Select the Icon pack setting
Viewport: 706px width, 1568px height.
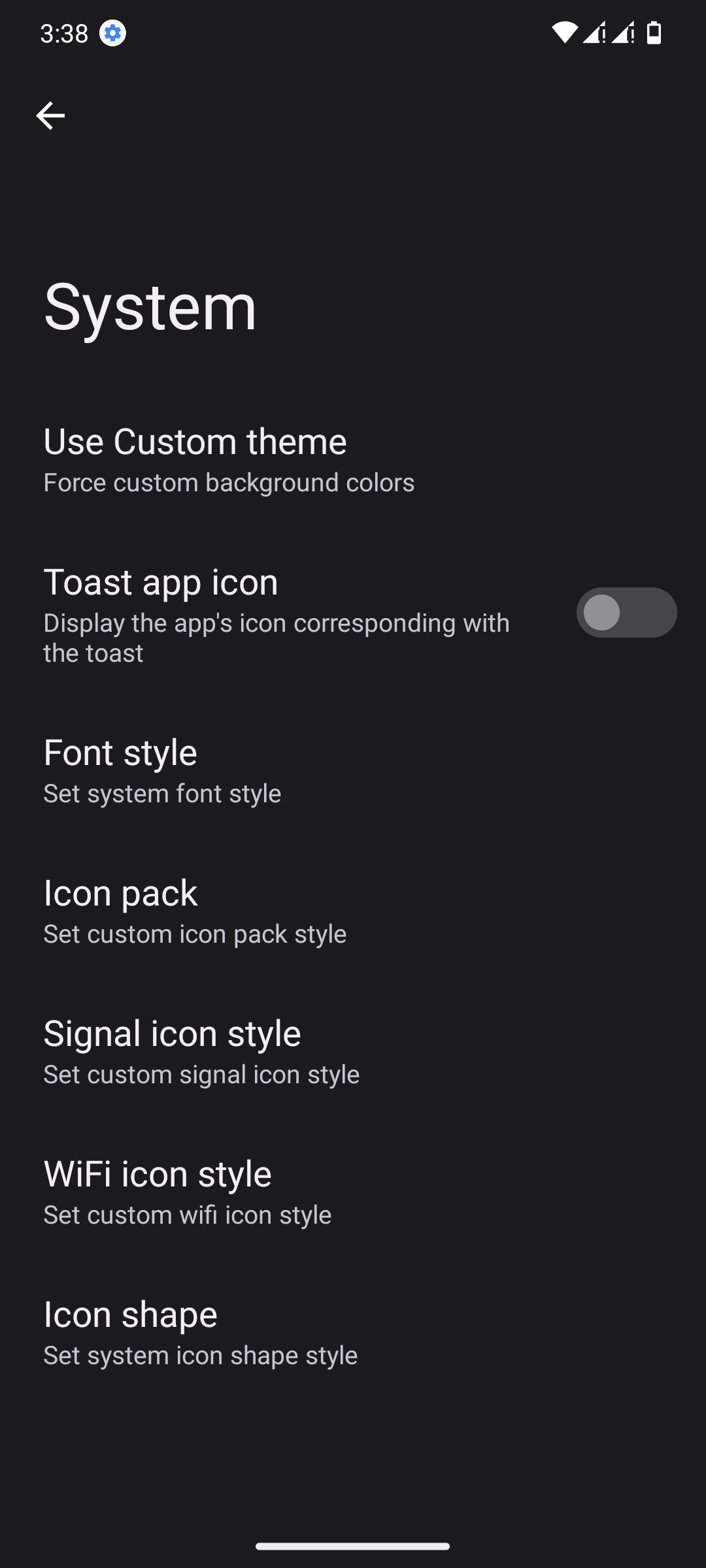pyautogui.click(x=195, y=911)
